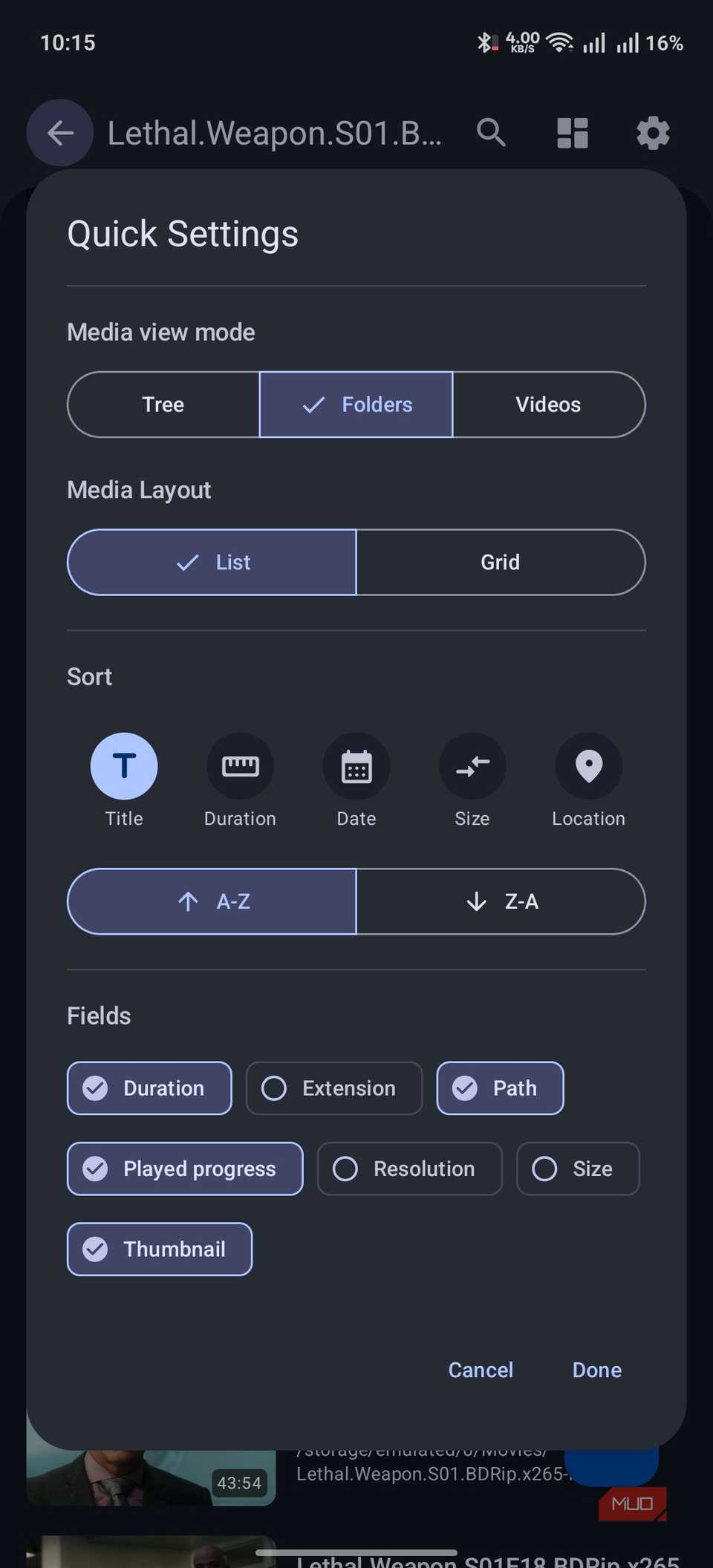Sort by Title
This screenshot has width=713, height=1568.
coord(124,766)
